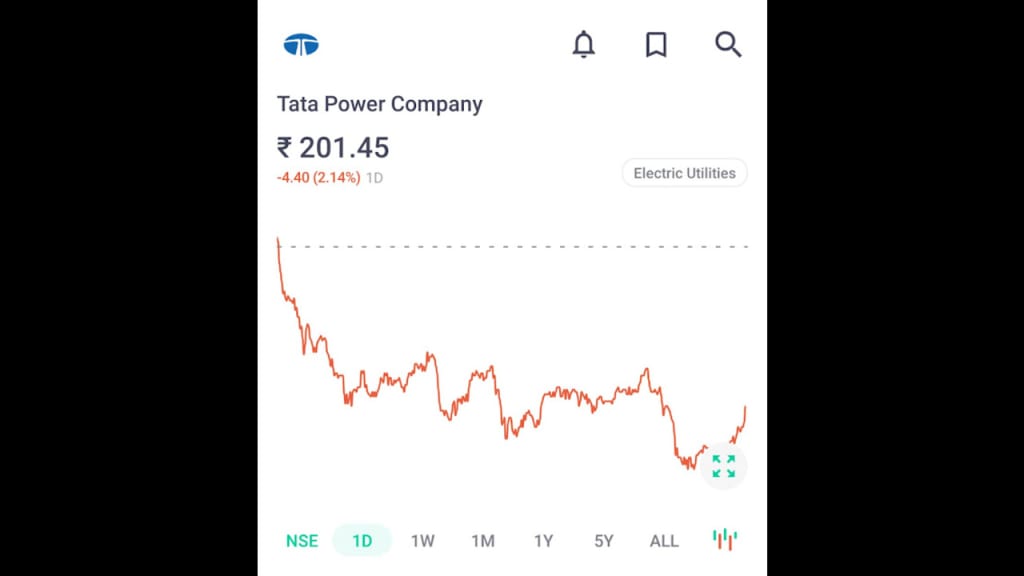Change the NSE exchange selector
This screenshot has width=1024, height=576.
tap(302, 541)
